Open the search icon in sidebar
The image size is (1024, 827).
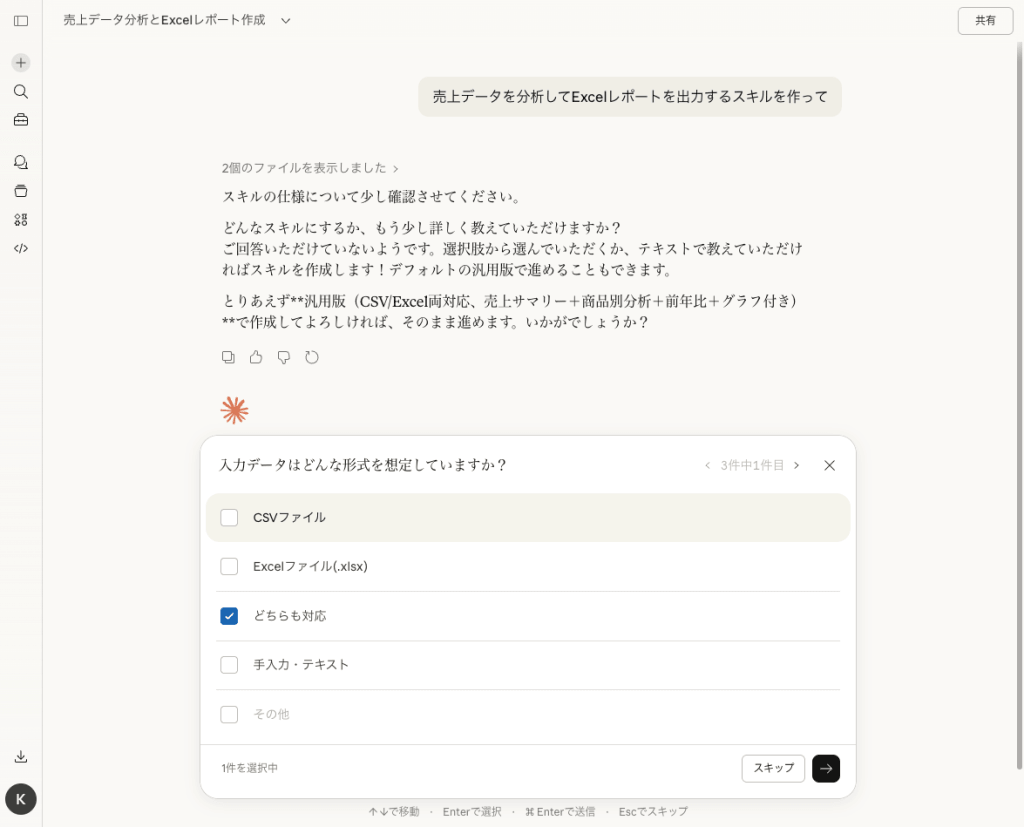coord(21,91)
